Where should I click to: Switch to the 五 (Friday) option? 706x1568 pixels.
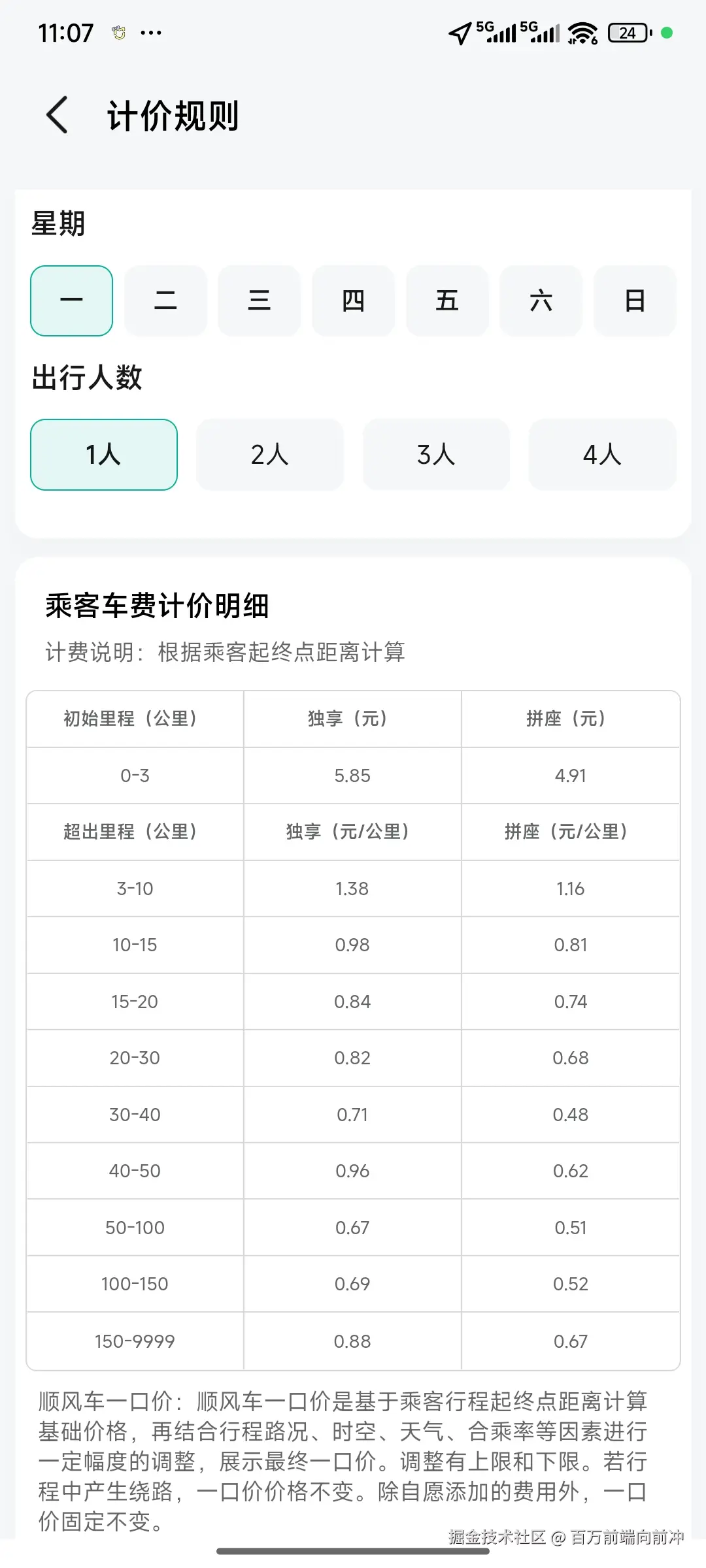coord(447,300)
